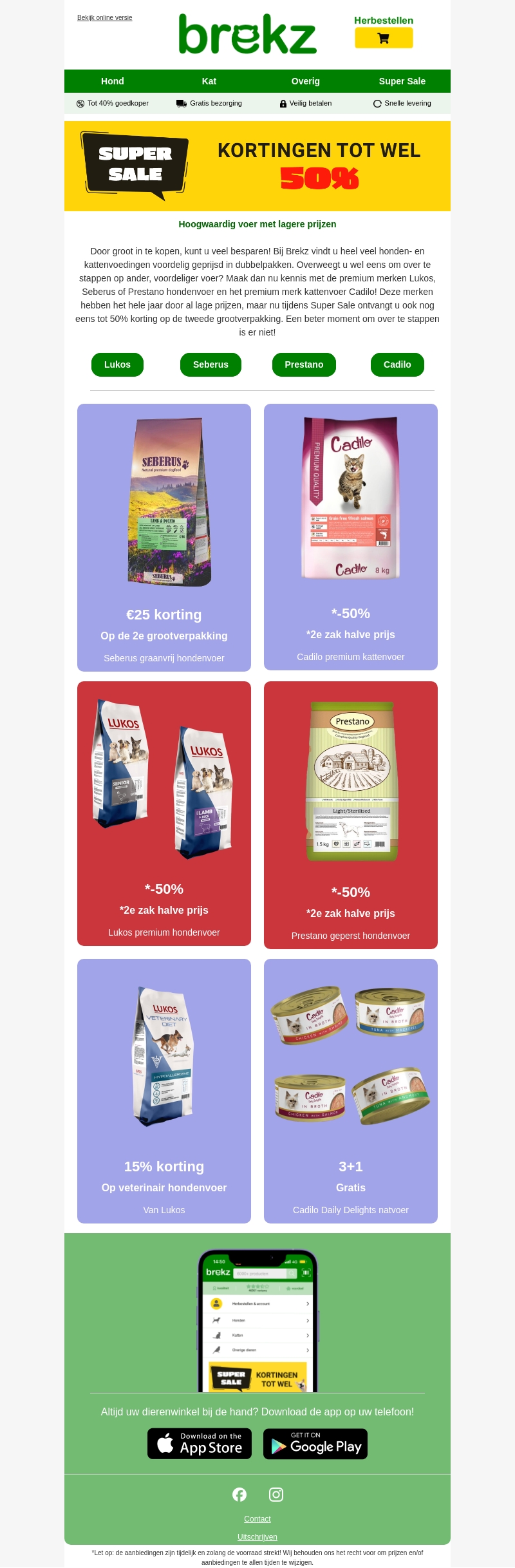Switch to the Kat category
The image size is (515, 1568).
tap(209, 81)
